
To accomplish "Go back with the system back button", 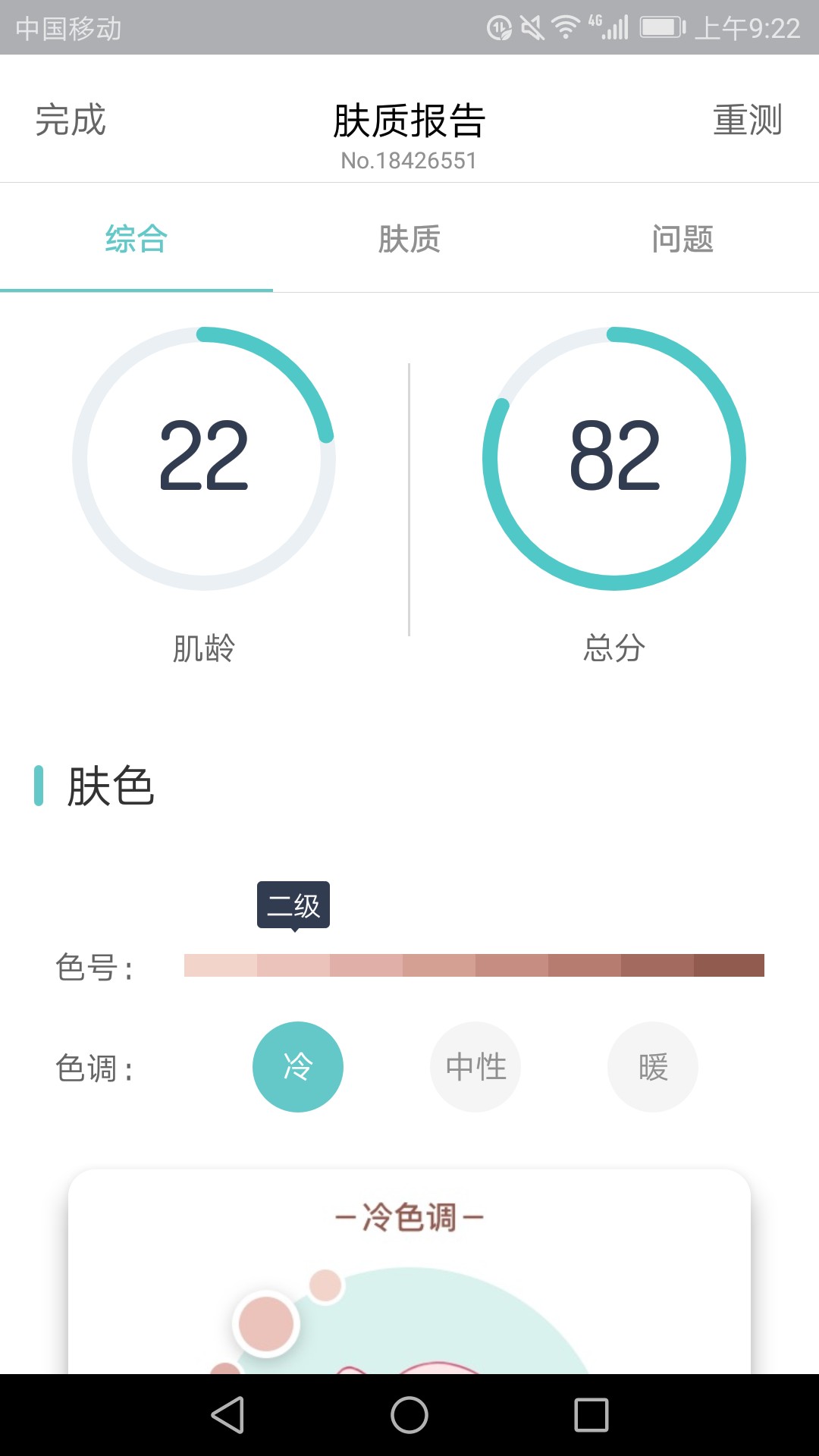I will (x=227, y=1415).
